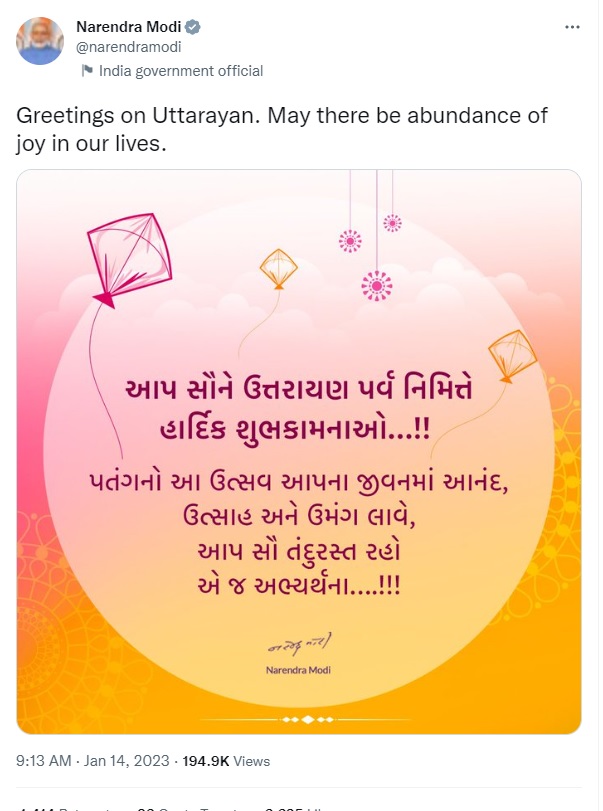Open the Uttarayan greeting image
The image size is (603, 811).
(299, 450)
